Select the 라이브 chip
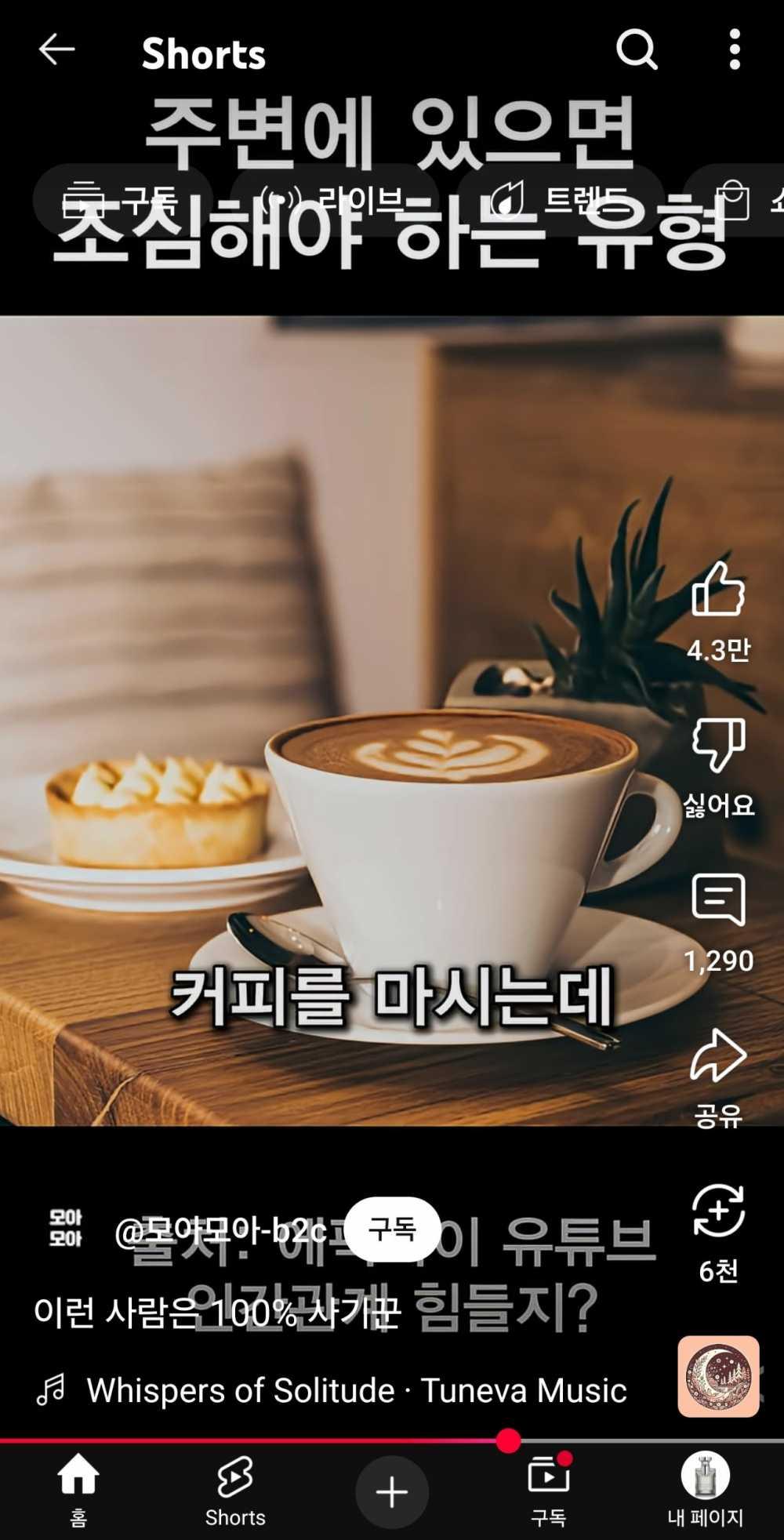Viewport: 784px width, 1540px height. [x=334, y=200]
